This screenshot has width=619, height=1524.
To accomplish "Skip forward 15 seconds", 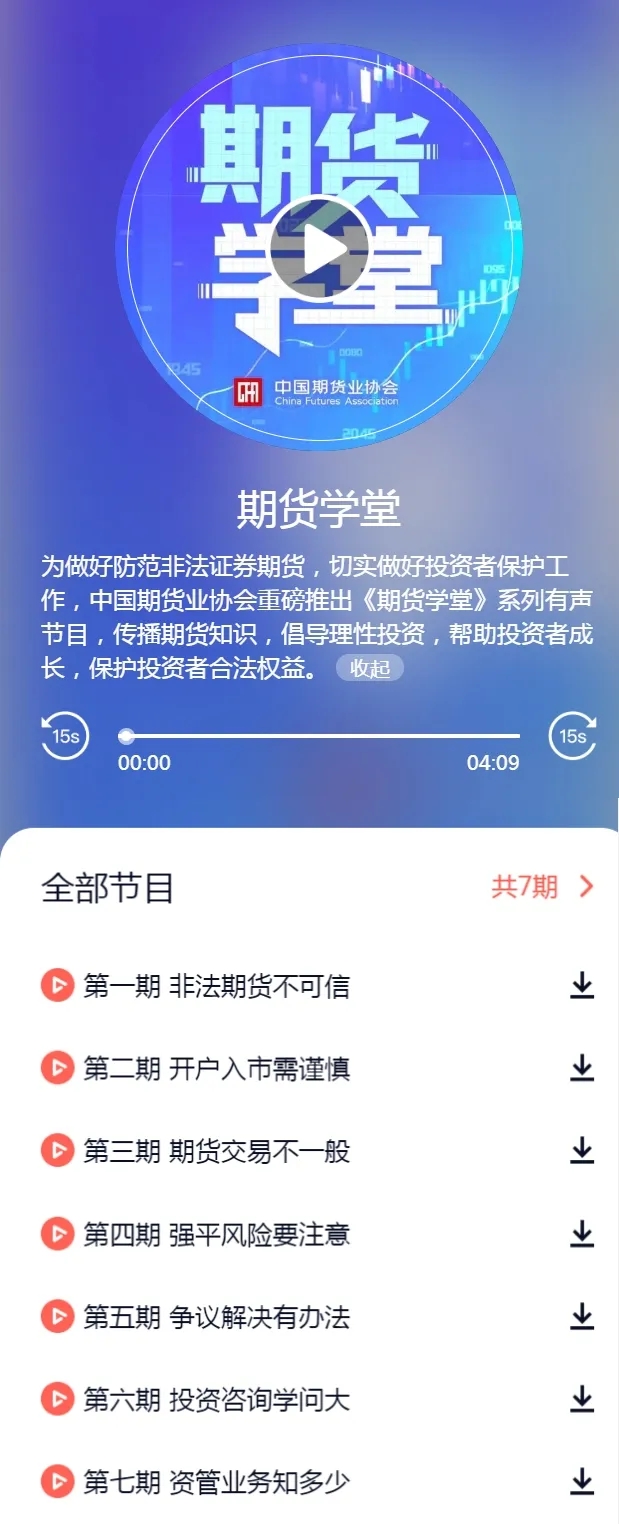I will pyautogui.click(x=572, y=737).
